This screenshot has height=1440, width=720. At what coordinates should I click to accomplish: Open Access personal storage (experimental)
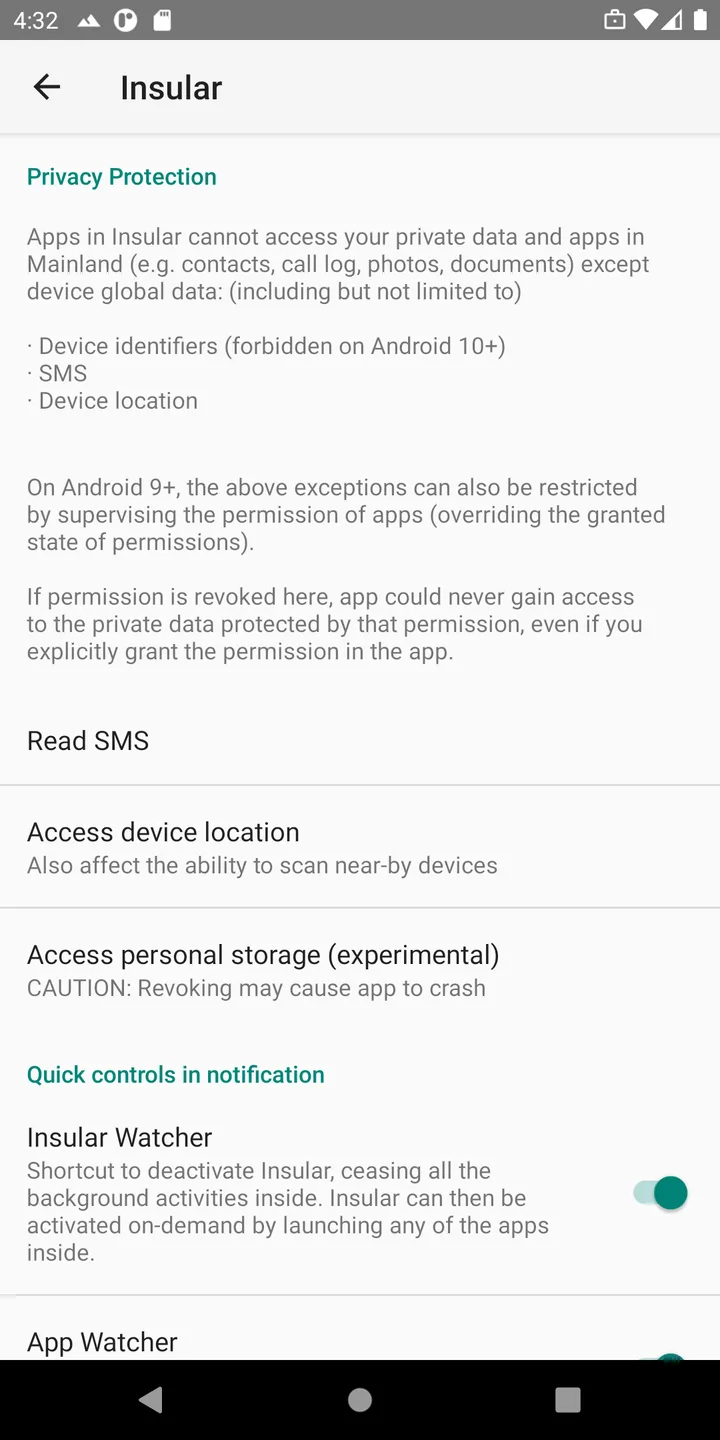360,970
